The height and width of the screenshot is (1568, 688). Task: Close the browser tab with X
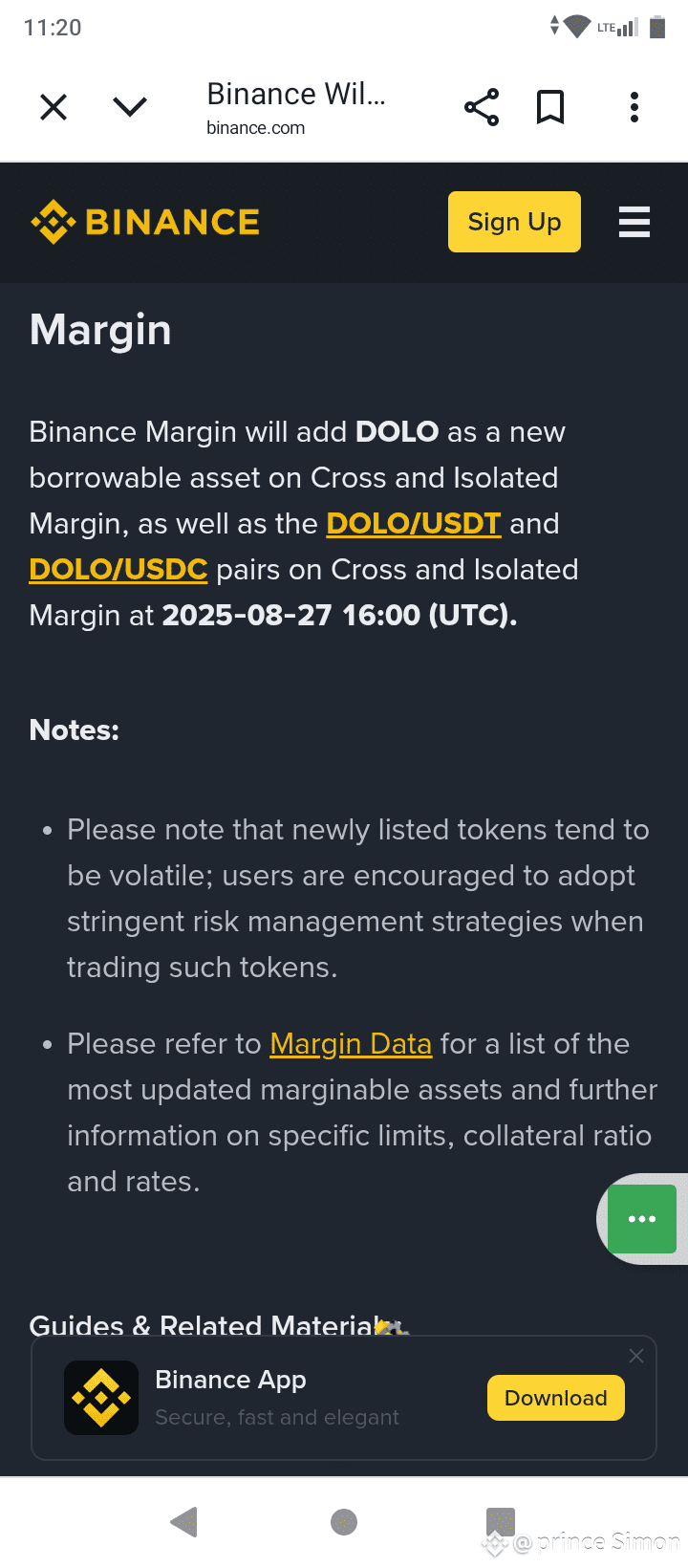coord(54,107)
